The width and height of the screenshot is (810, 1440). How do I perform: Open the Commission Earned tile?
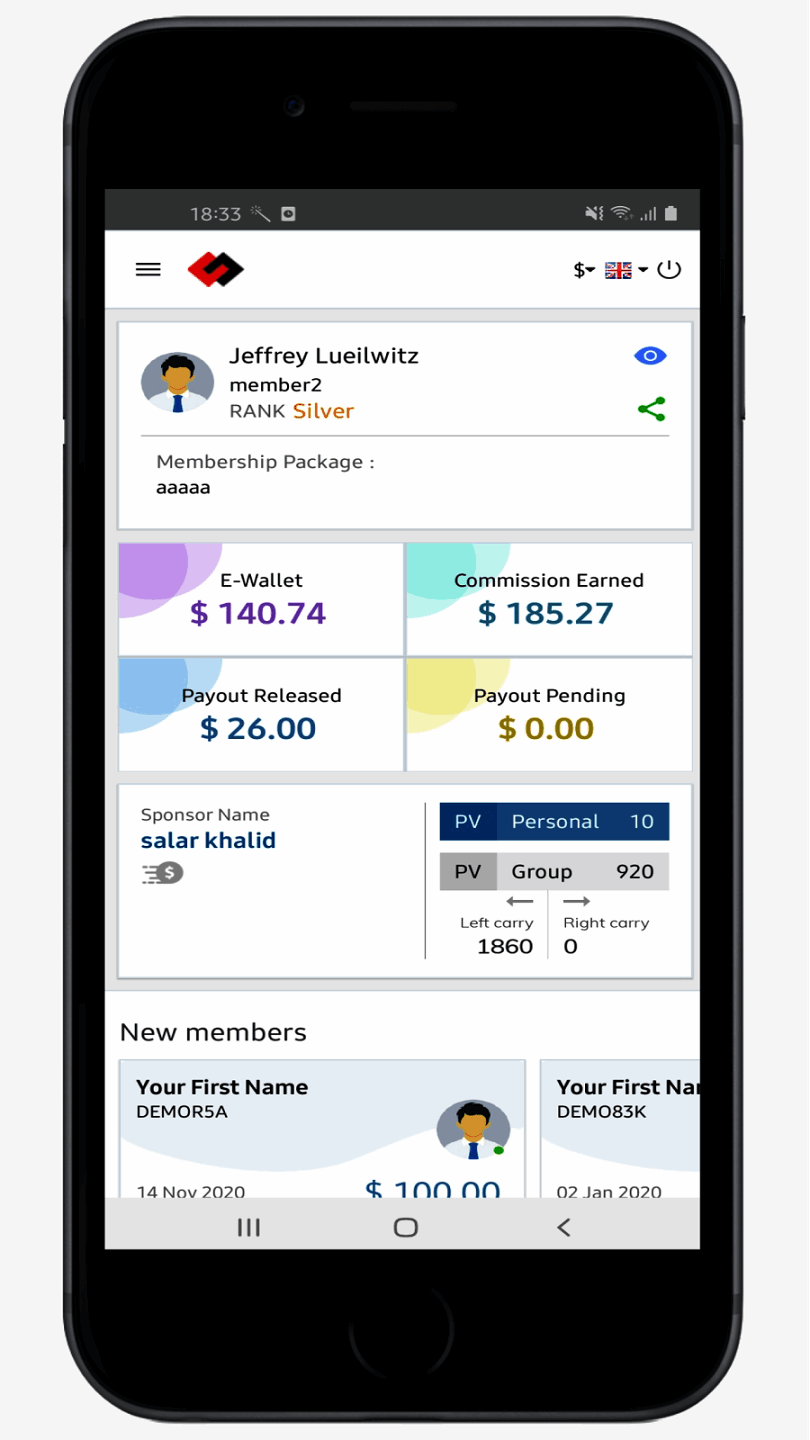(548, 599)
